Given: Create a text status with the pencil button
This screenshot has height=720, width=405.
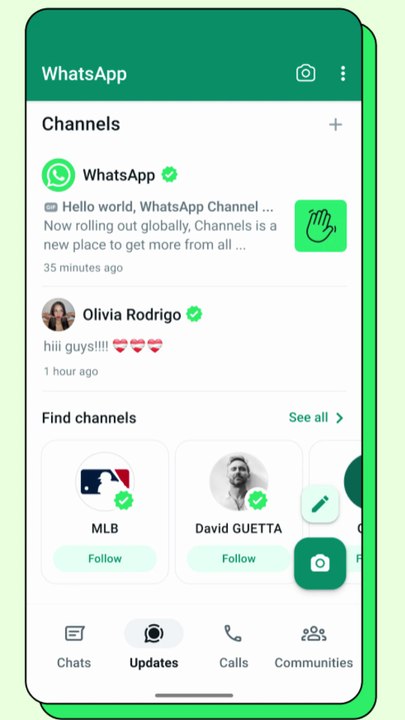Looking at the screenshot, I should [320, 504].
